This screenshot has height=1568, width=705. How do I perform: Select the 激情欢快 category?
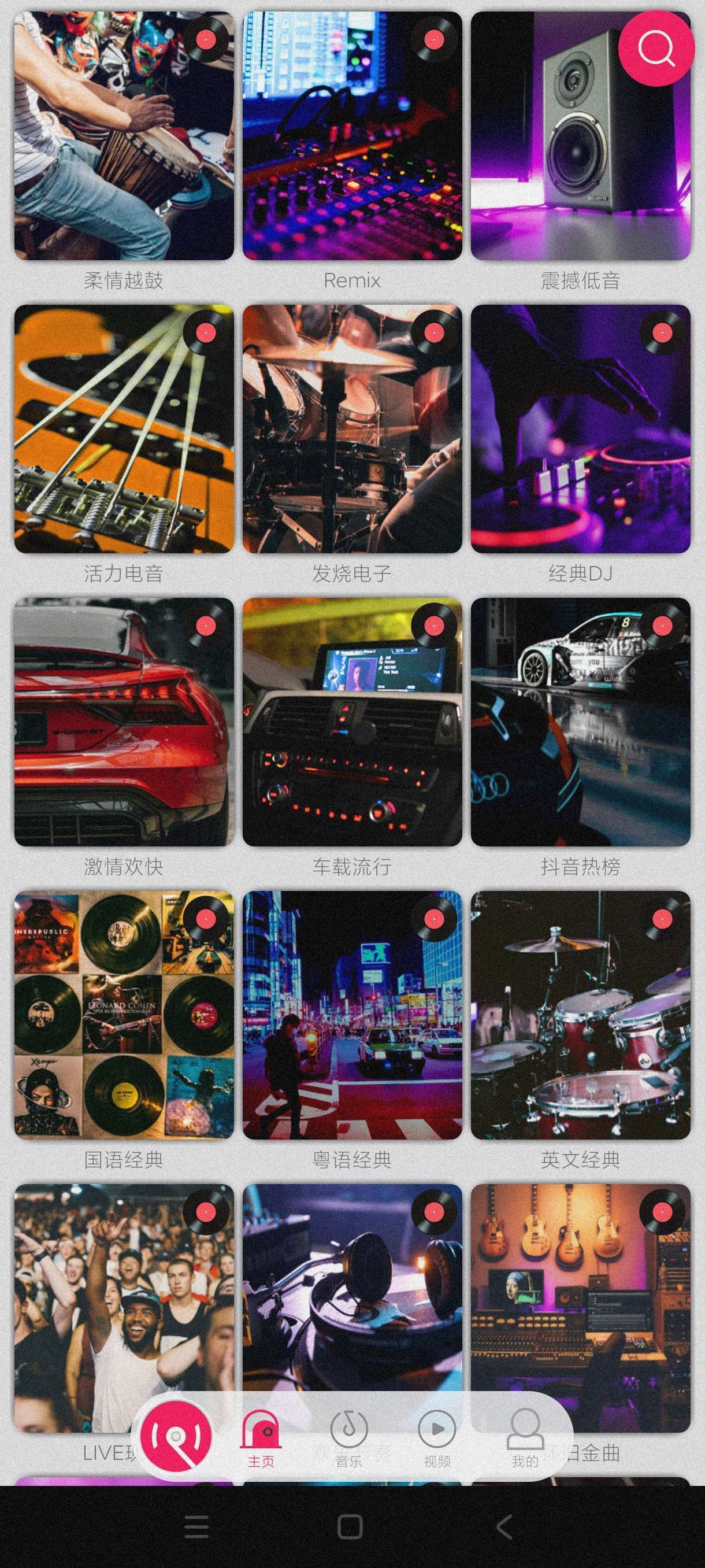point(124,722)
